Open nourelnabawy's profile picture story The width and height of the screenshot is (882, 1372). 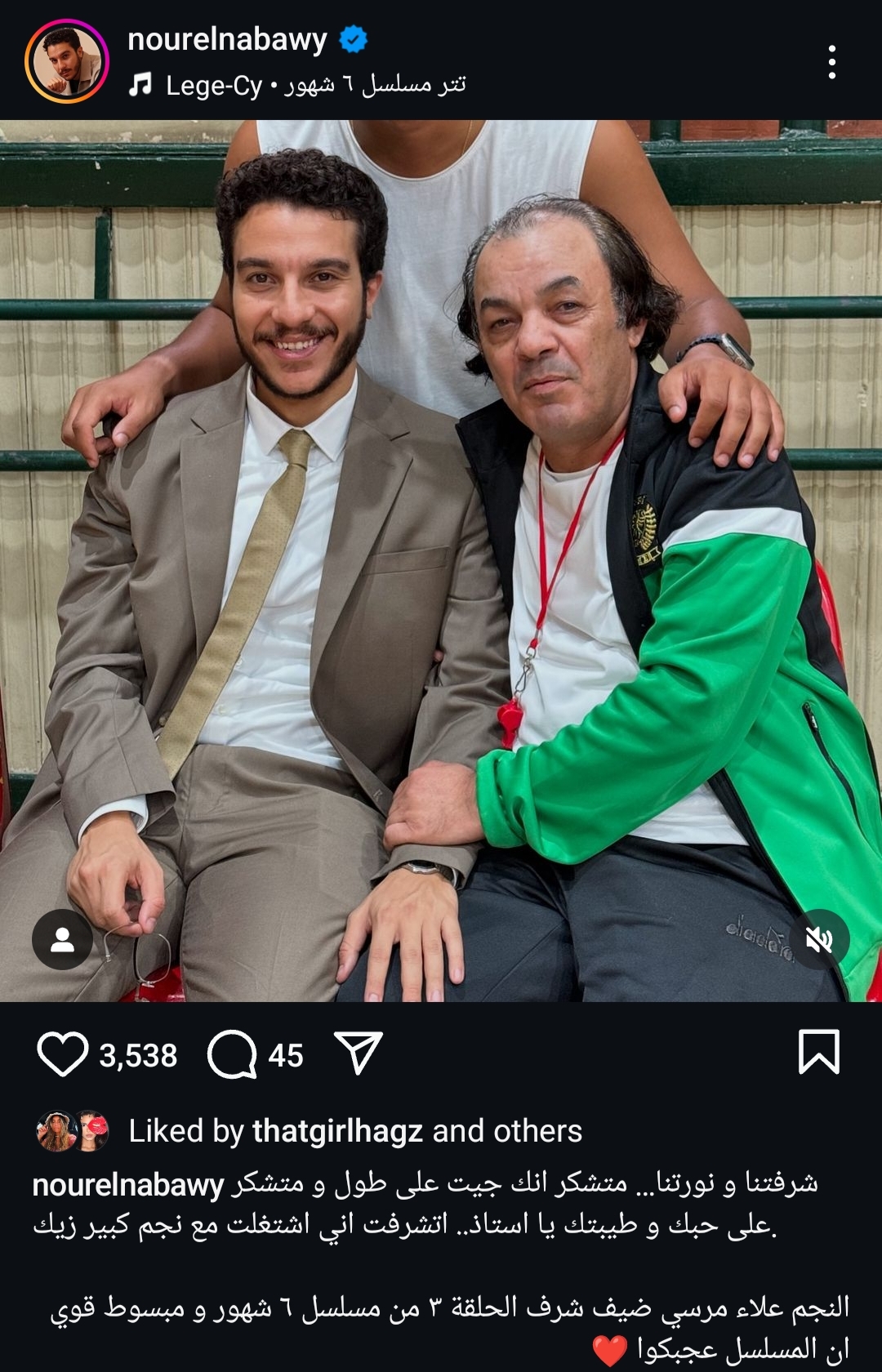coord(66,61)
